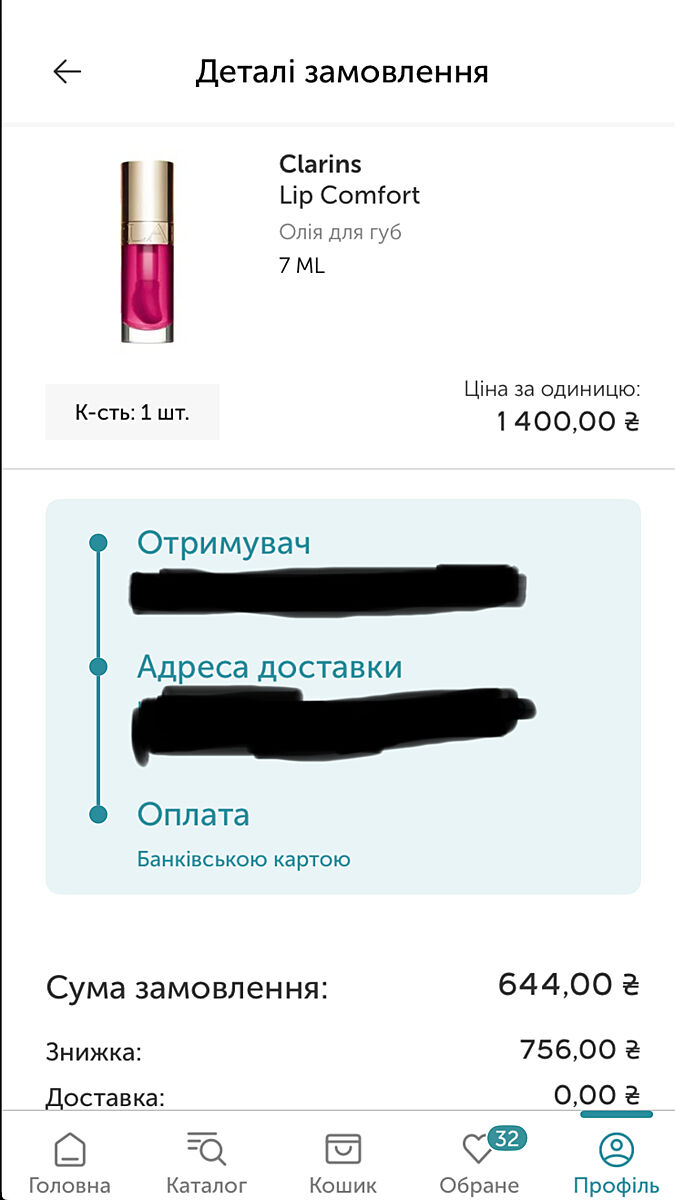Screen dimensions: 675x1200
Task: Open the Кошик tab
Action: click(343, 1162)
